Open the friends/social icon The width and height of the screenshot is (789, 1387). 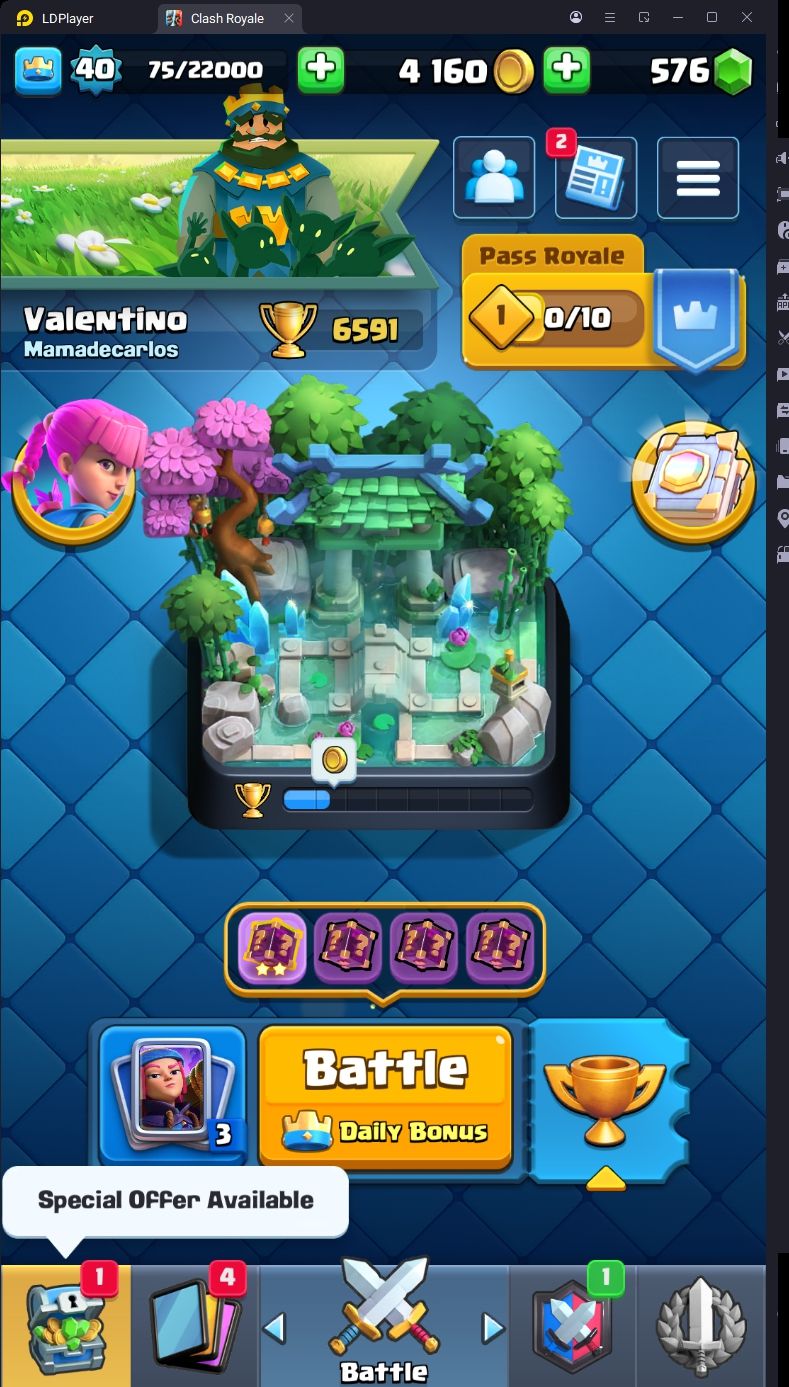[x=494, y=178]
